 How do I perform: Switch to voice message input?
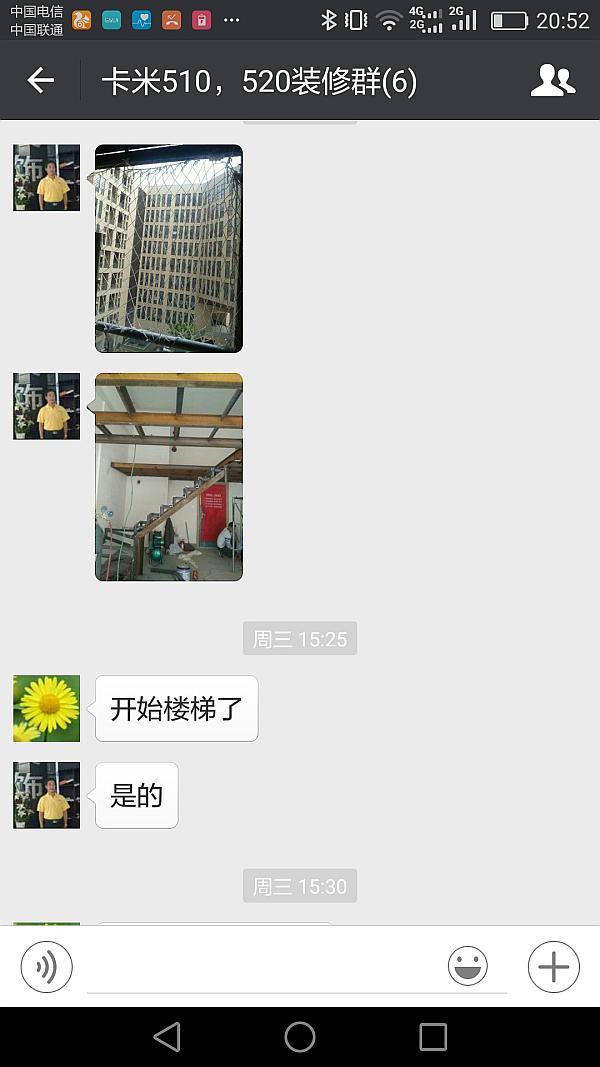click(x=46, y=967)
